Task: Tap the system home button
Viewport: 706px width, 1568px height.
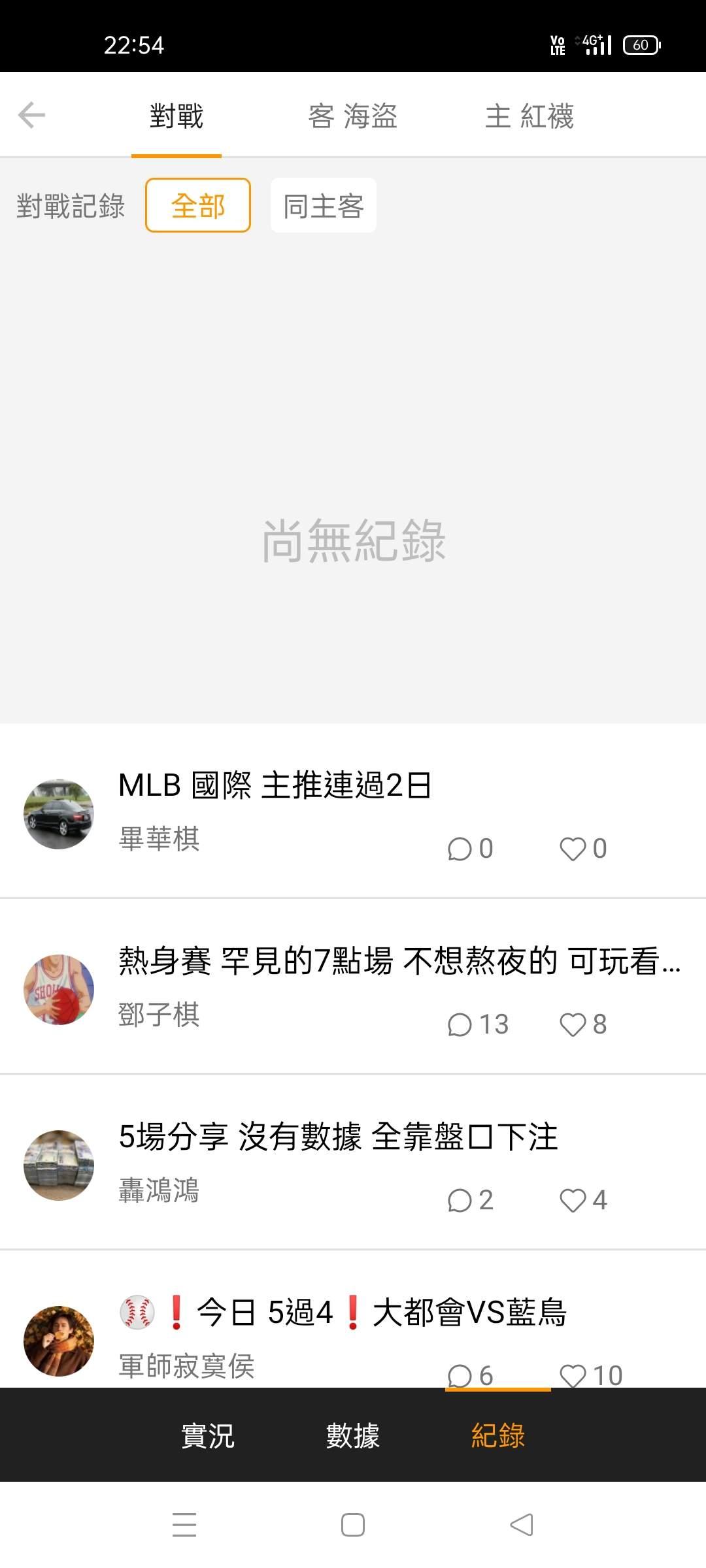Action: point(352,1526)
